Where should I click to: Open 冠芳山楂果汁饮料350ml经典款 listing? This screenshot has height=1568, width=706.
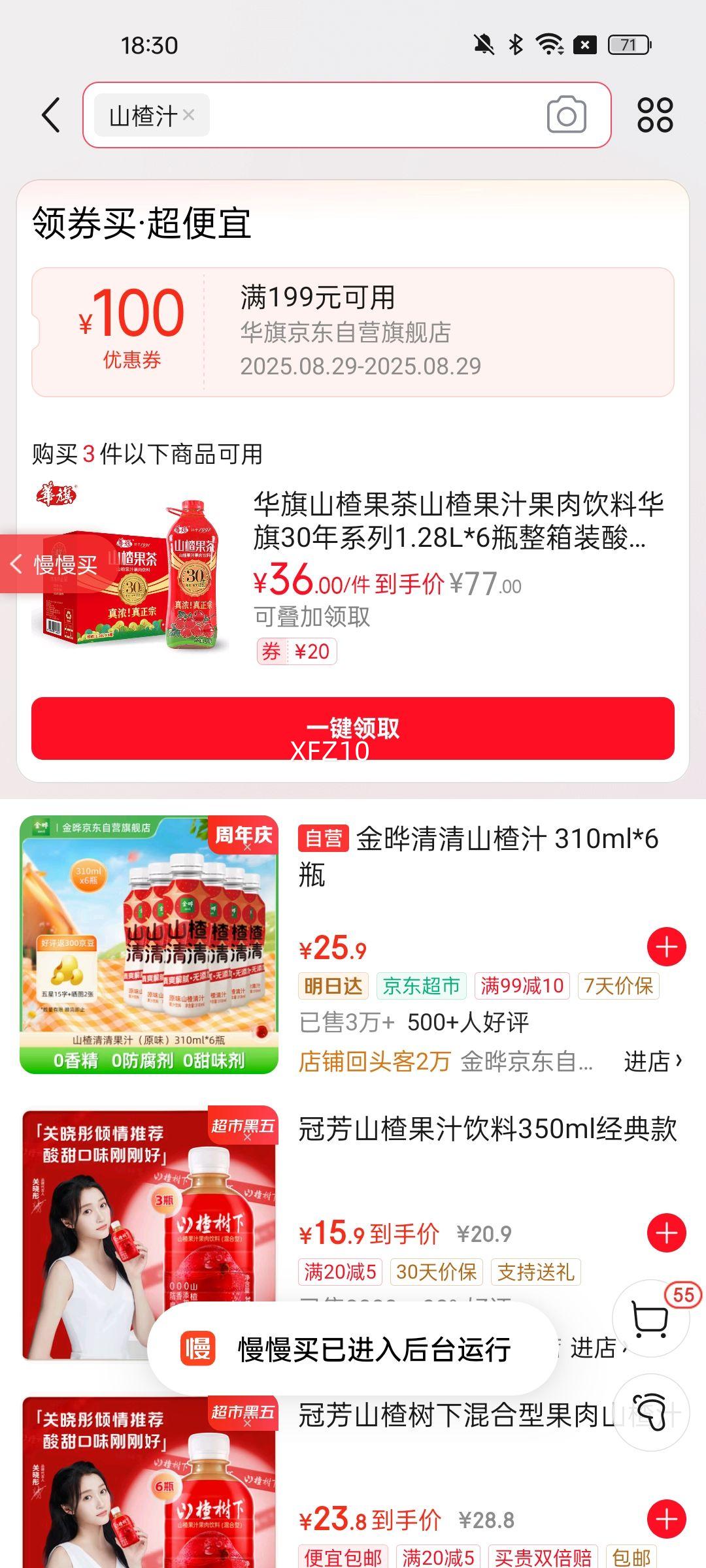coord(487,1129)
